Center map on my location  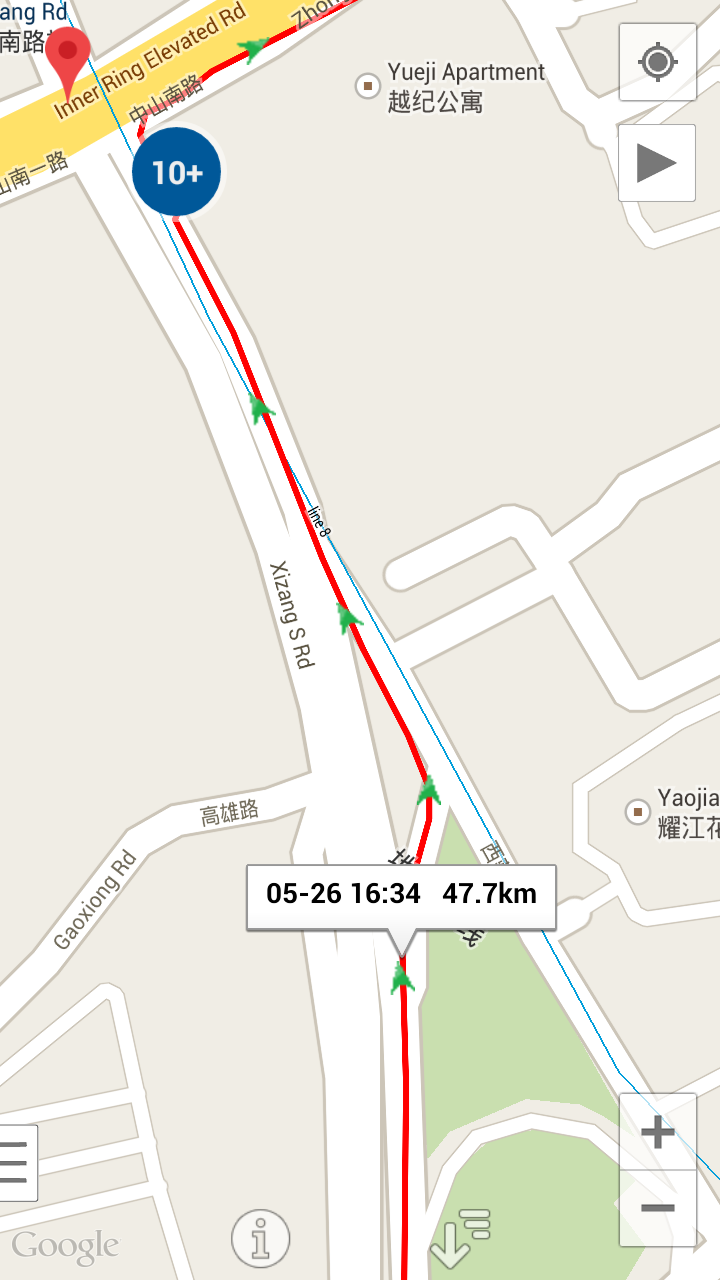[x=657, y=63]
